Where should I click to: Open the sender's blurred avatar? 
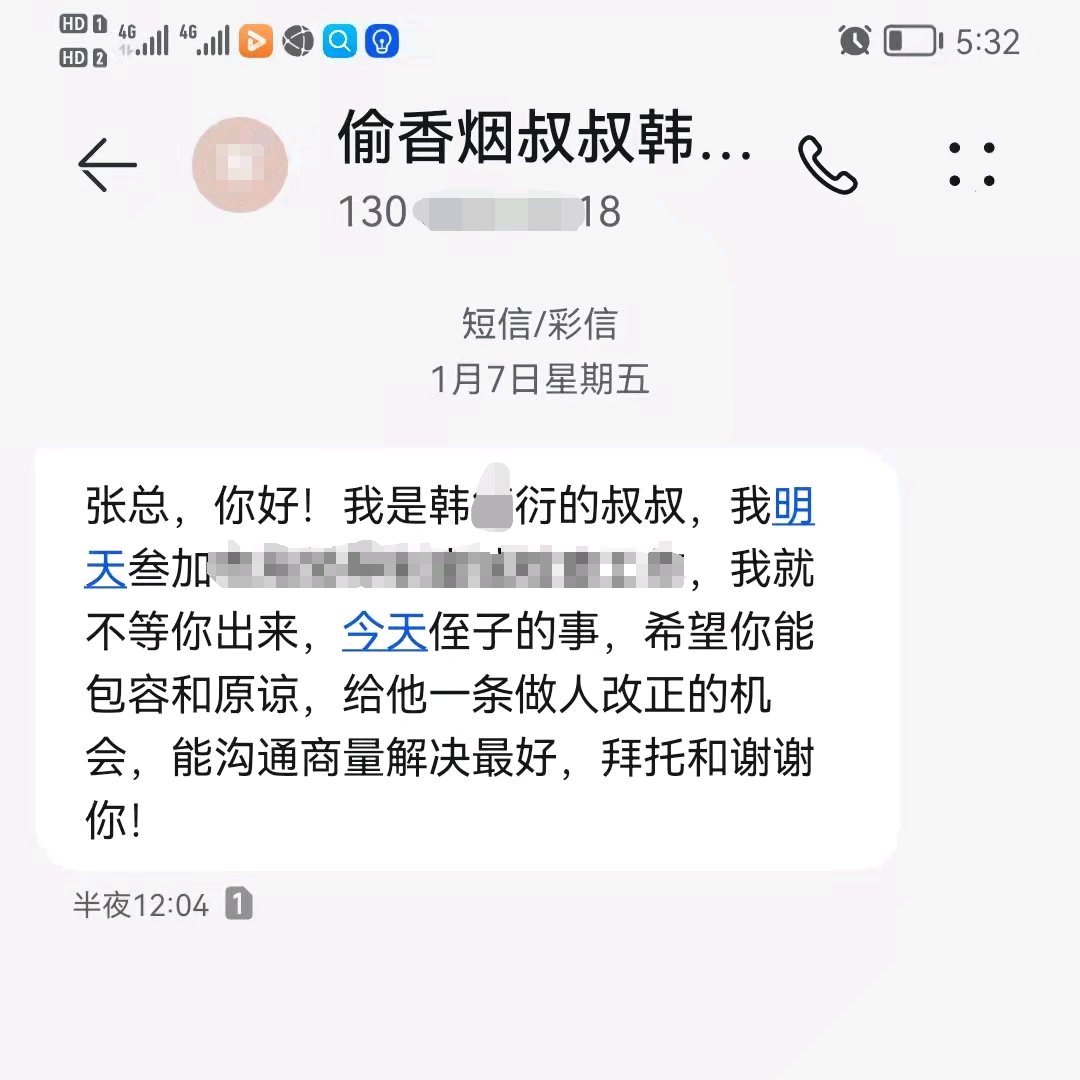click(x=240, y=165)
